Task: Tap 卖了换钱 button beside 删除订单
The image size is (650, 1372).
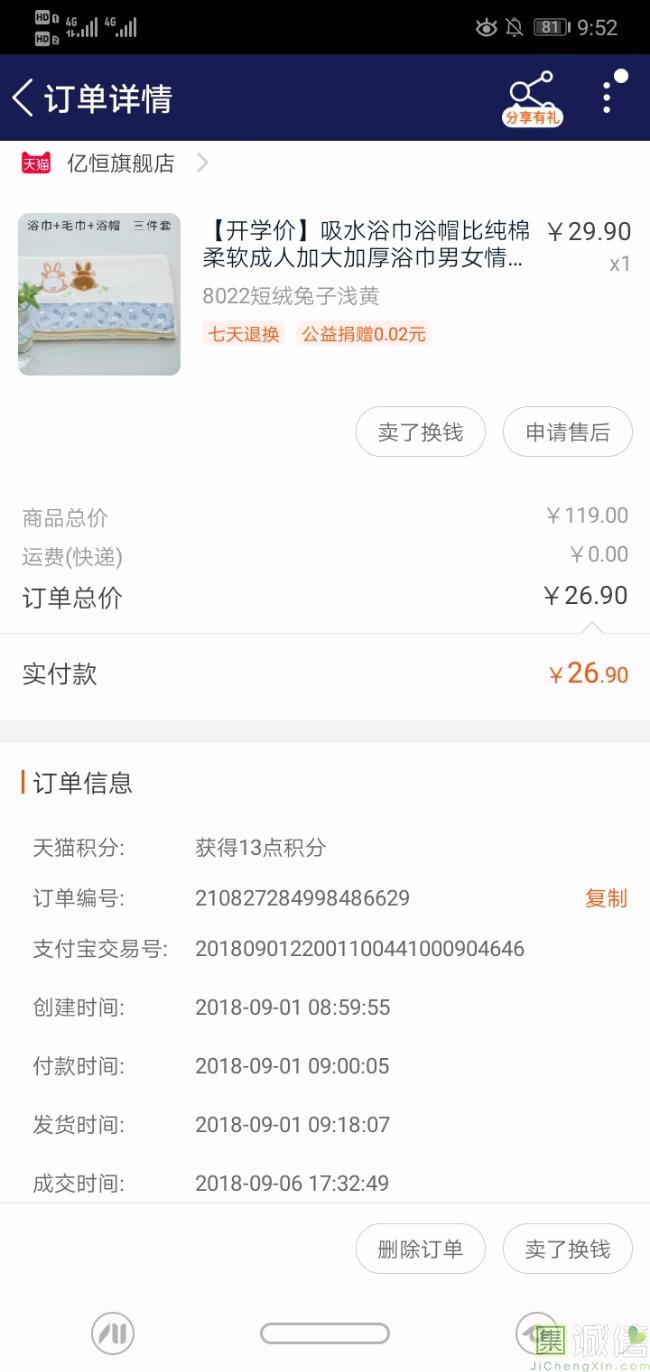Action: pos(567,1249)
